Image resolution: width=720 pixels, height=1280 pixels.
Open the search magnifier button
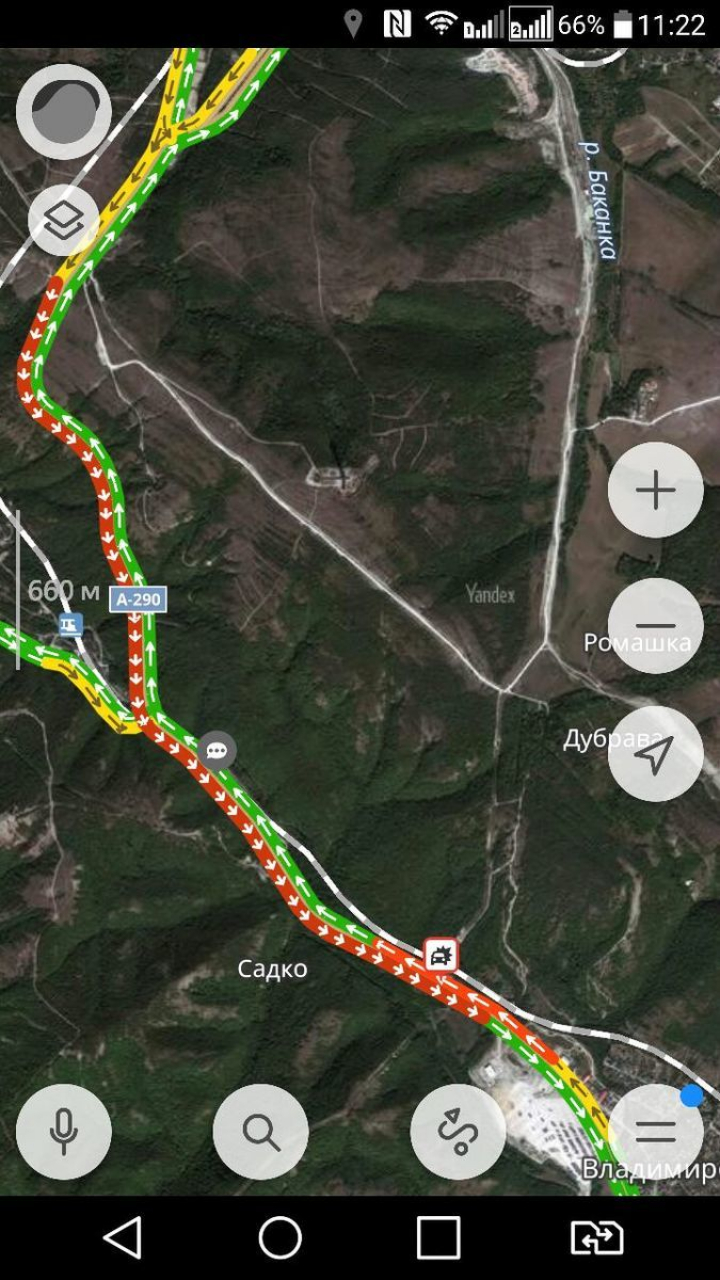(261, 1132)
